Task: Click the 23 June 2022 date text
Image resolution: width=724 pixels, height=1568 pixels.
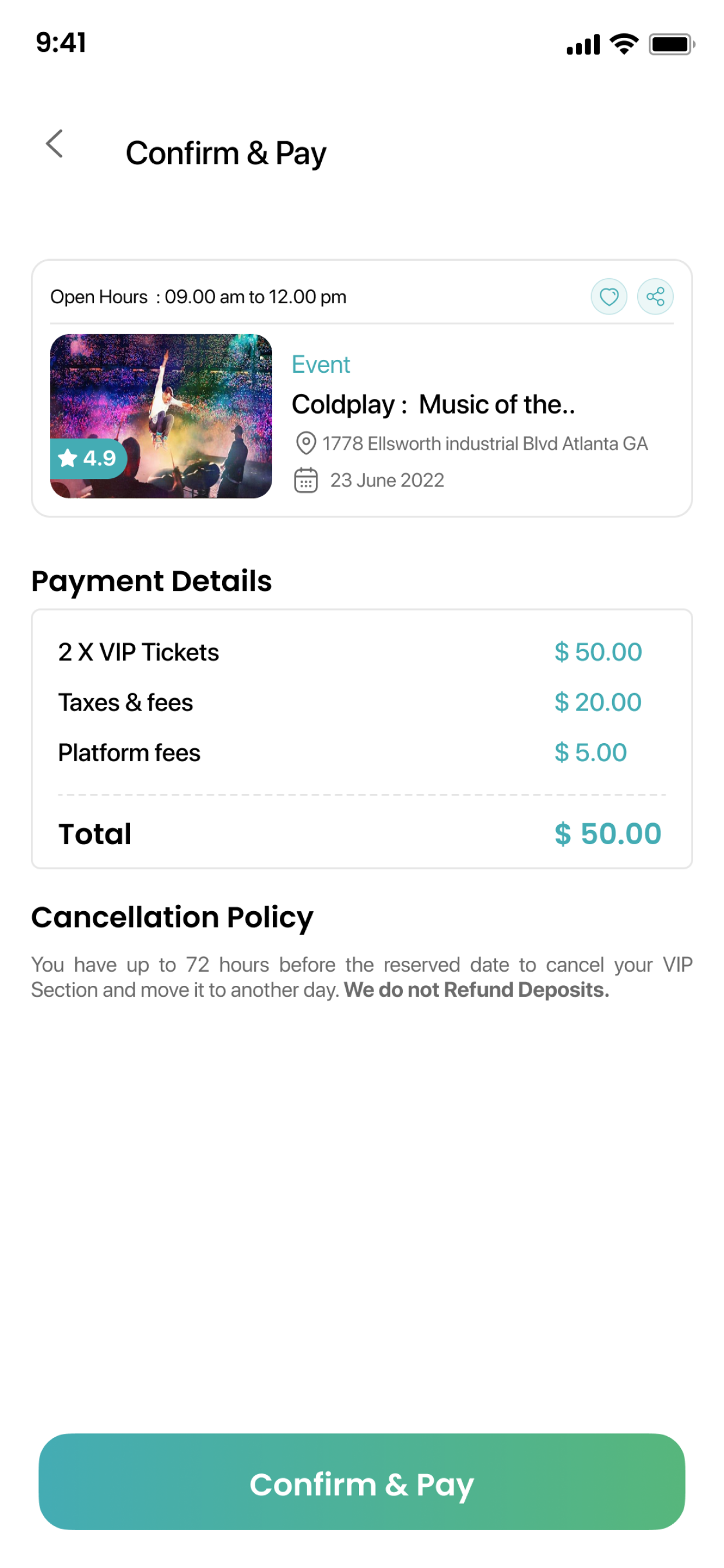Action: click(388, 480)
